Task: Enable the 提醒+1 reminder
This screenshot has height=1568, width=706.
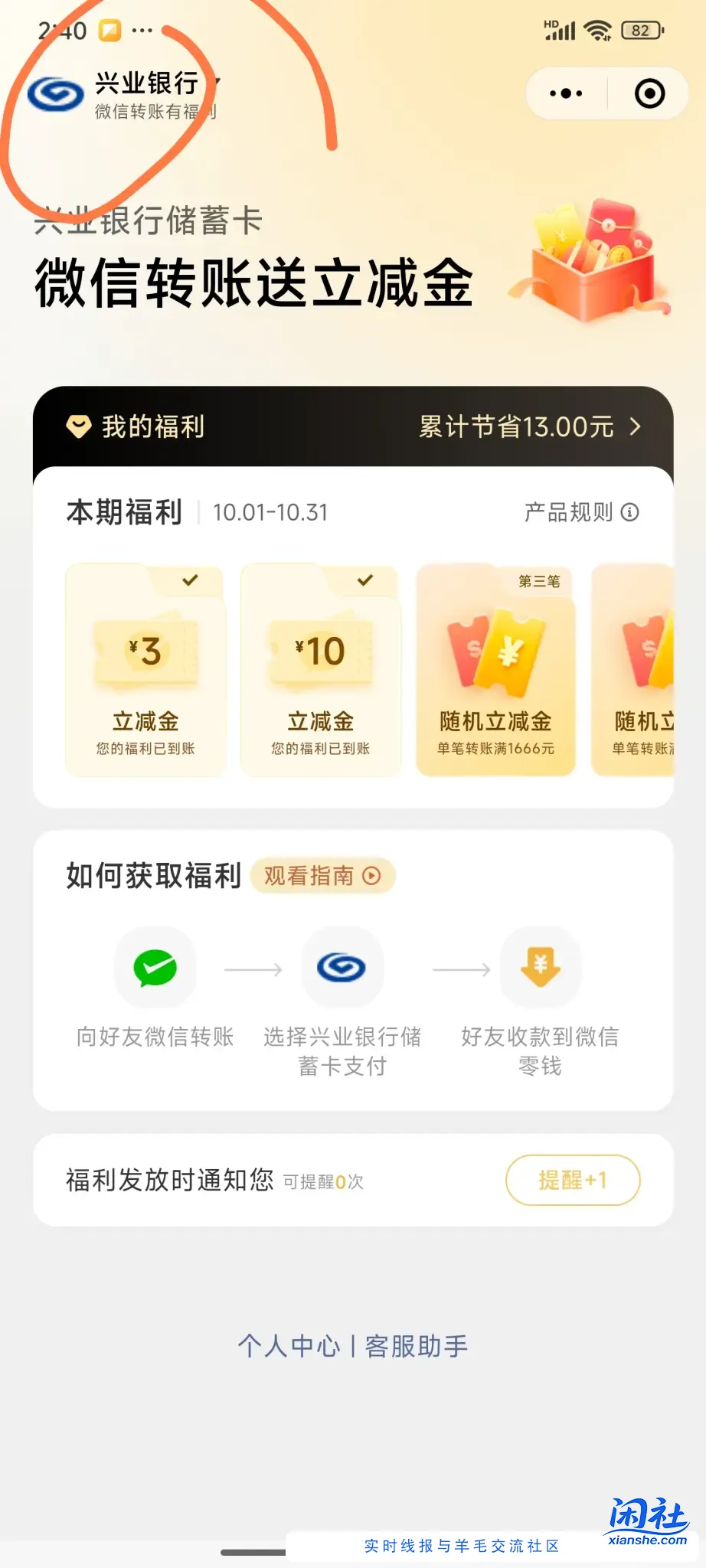Action: click(x=572, y=1180)
